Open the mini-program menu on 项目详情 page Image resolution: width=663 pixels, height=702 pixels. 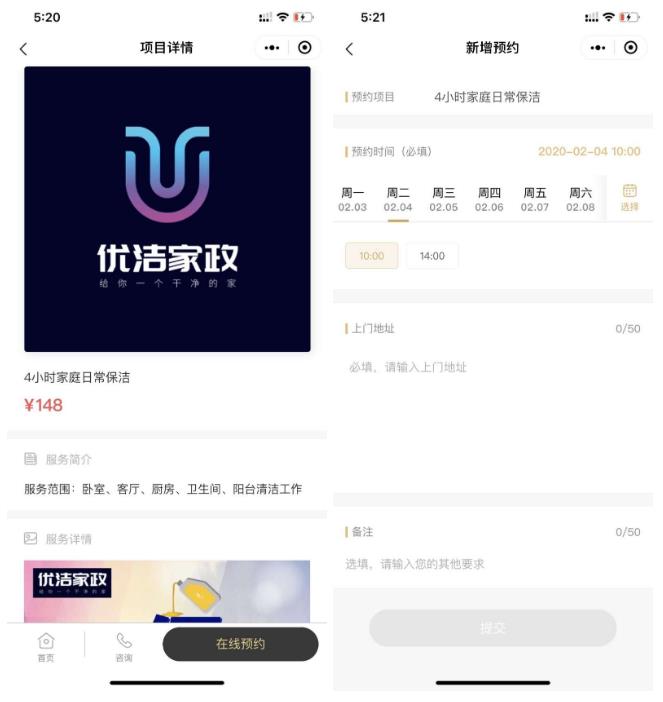(272, 48)
